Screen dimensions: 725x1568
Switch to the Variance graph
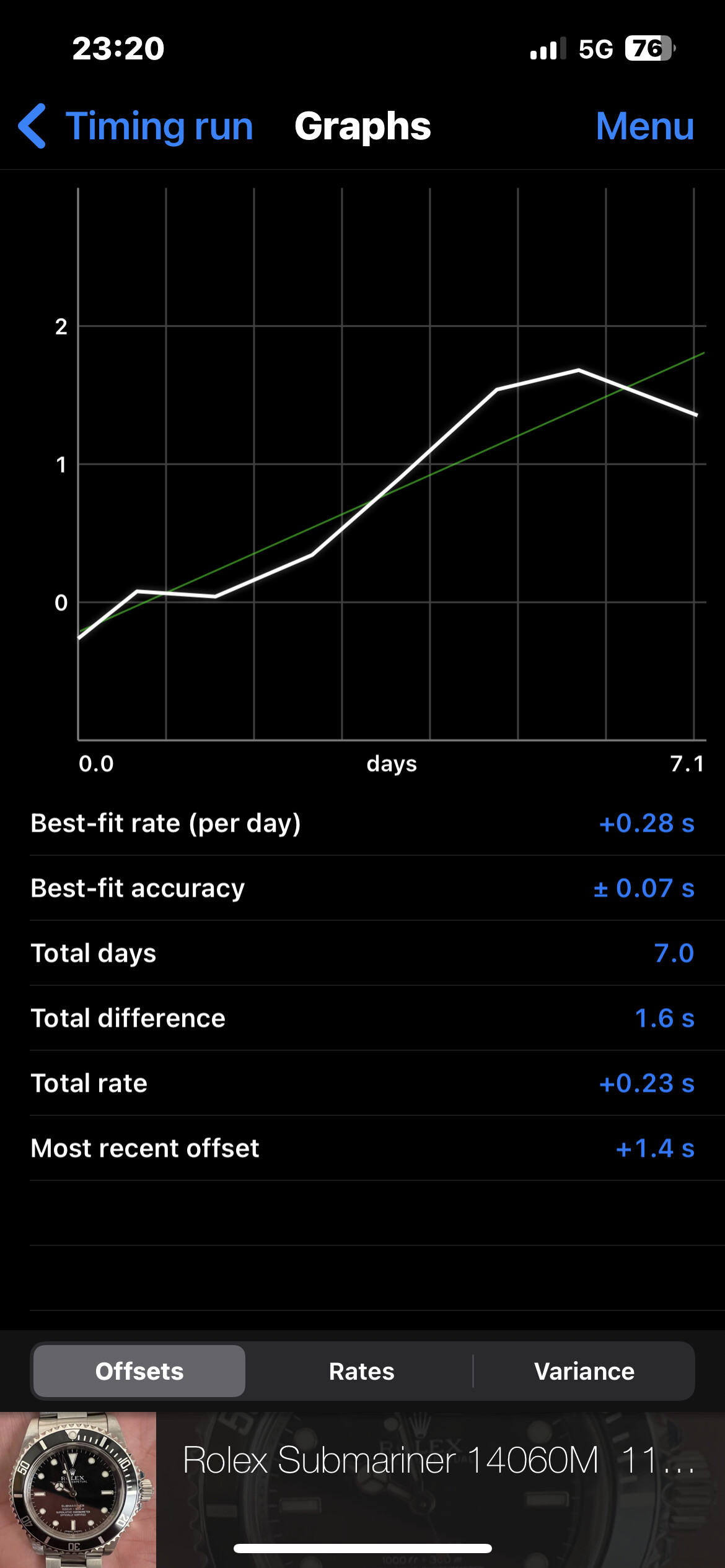tap(584, 1371)
